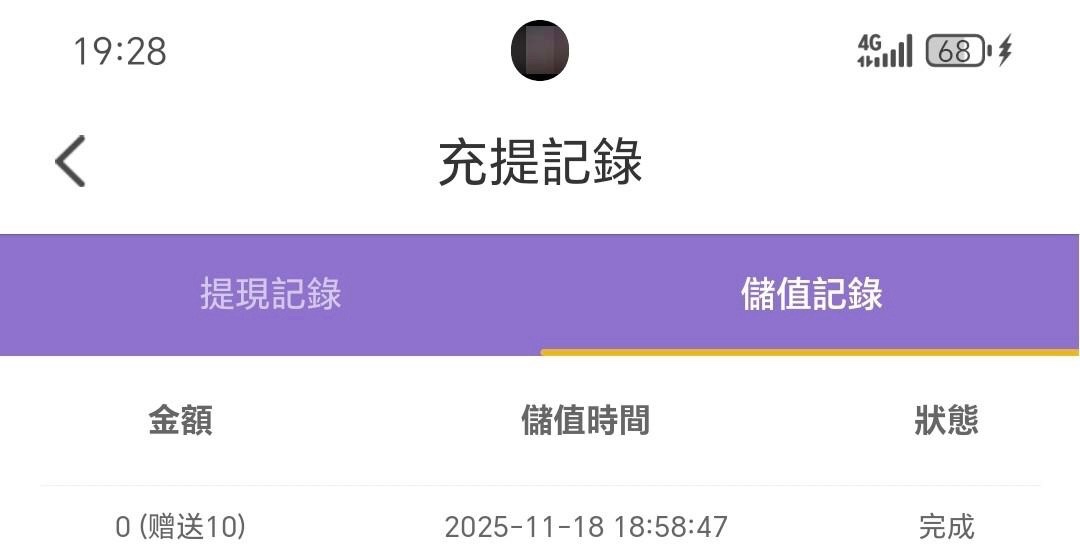Go back from the 充提記錄 page
This screenshot has width=1080, height=557.
(70, 161)
